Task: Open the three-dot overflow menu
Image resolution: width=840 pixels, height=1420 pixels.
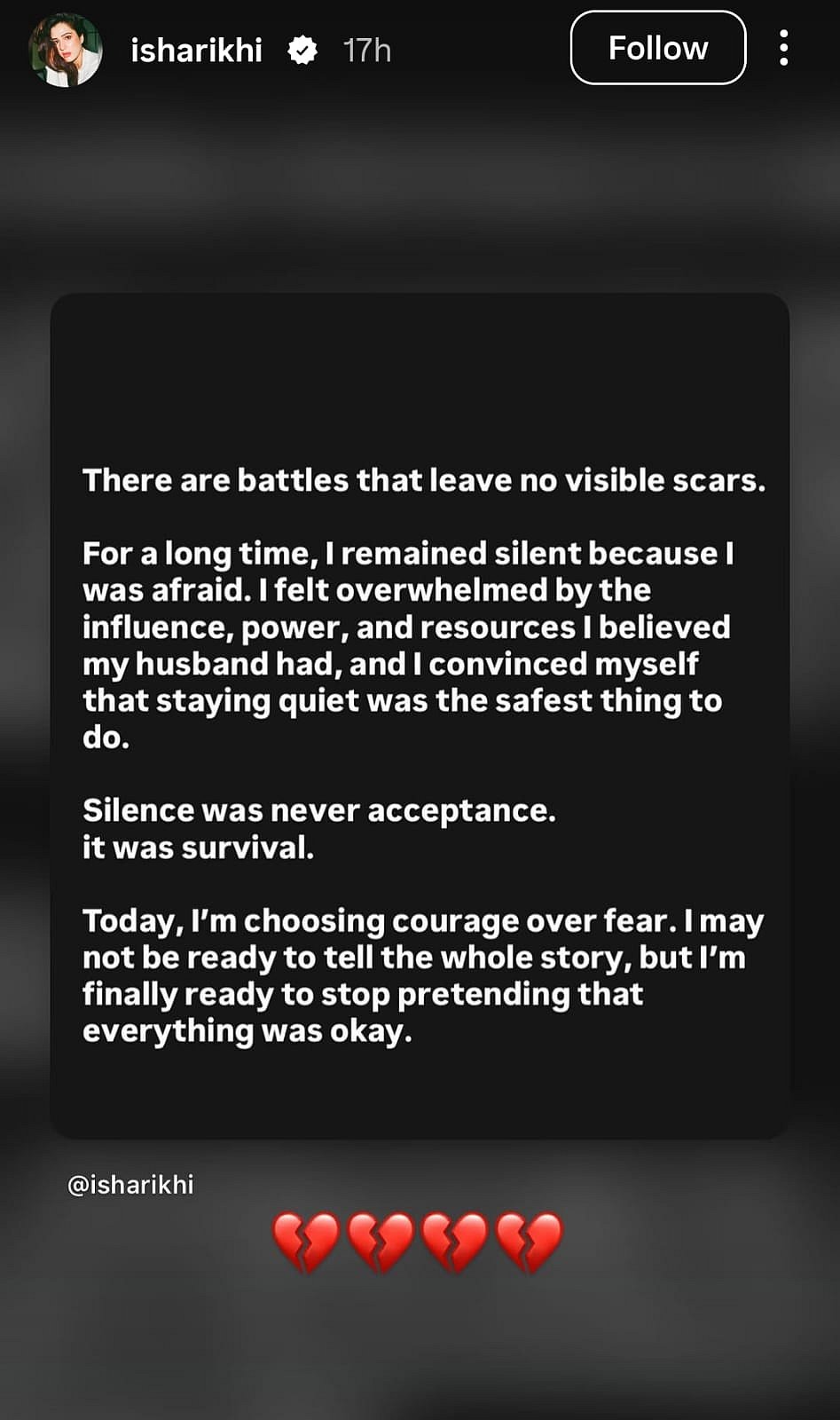Action: coord(784,48)
